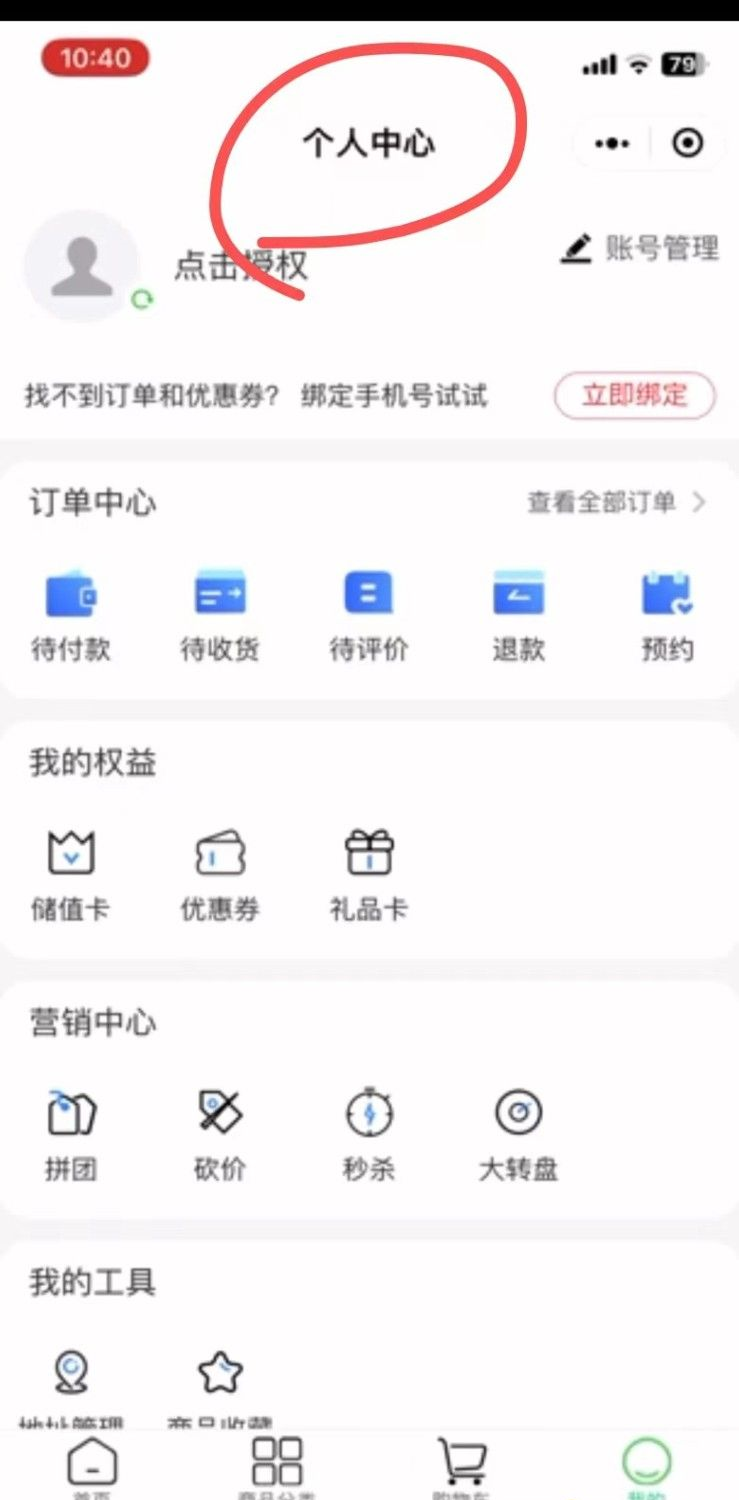Screen dimensions: 739x1500
Task: Open 待付款 pending payment orders
Action: pyautogui.click(x=70, y=617)
